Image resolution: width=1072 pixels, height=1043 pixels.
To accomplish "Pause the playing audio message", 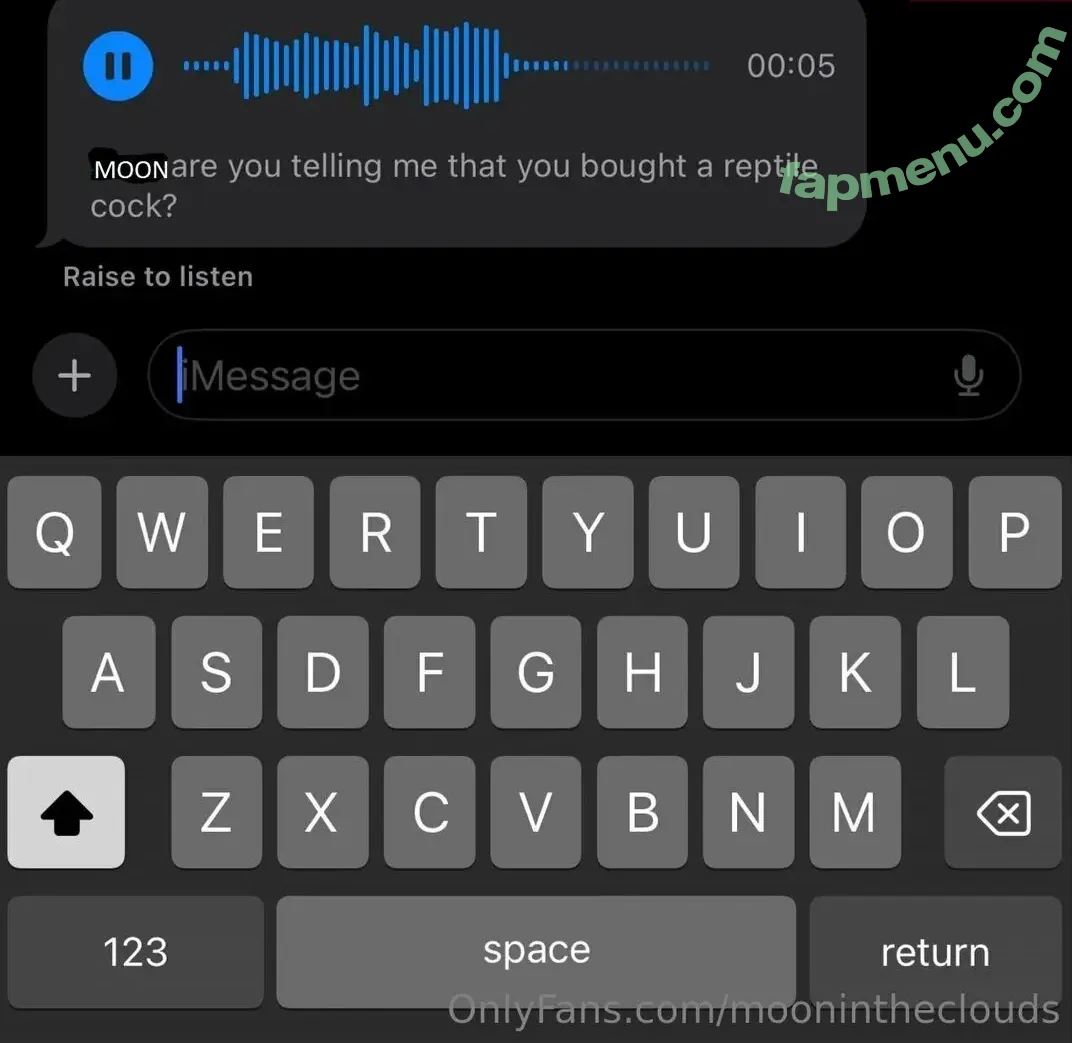I will 118,66.
